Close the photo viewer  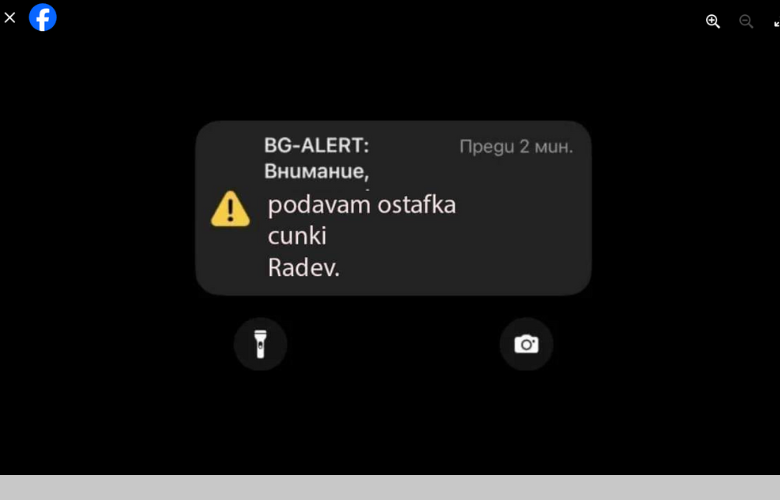[x=10, y=17]
